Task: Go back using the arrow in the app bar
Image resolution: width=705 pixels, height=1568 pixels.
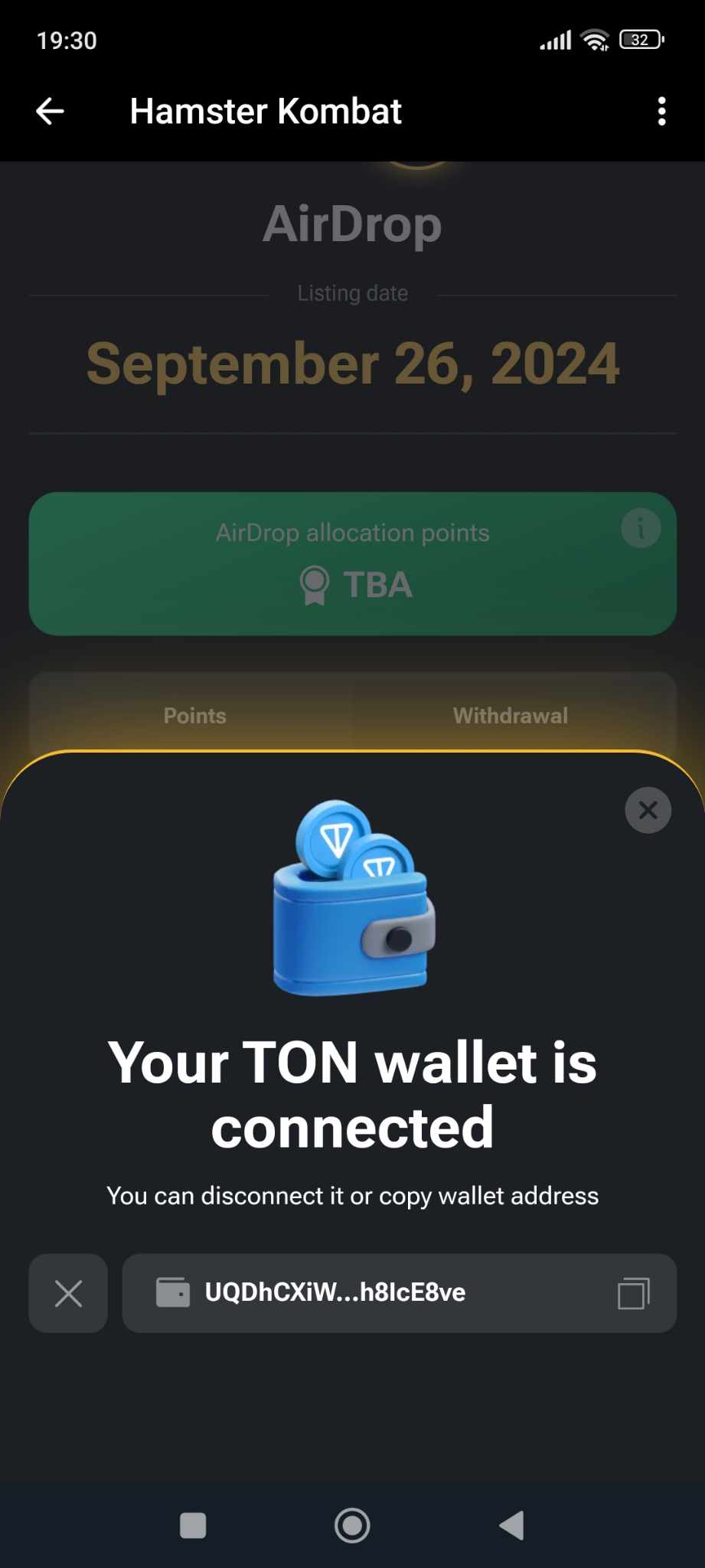Action: point(51,112)
